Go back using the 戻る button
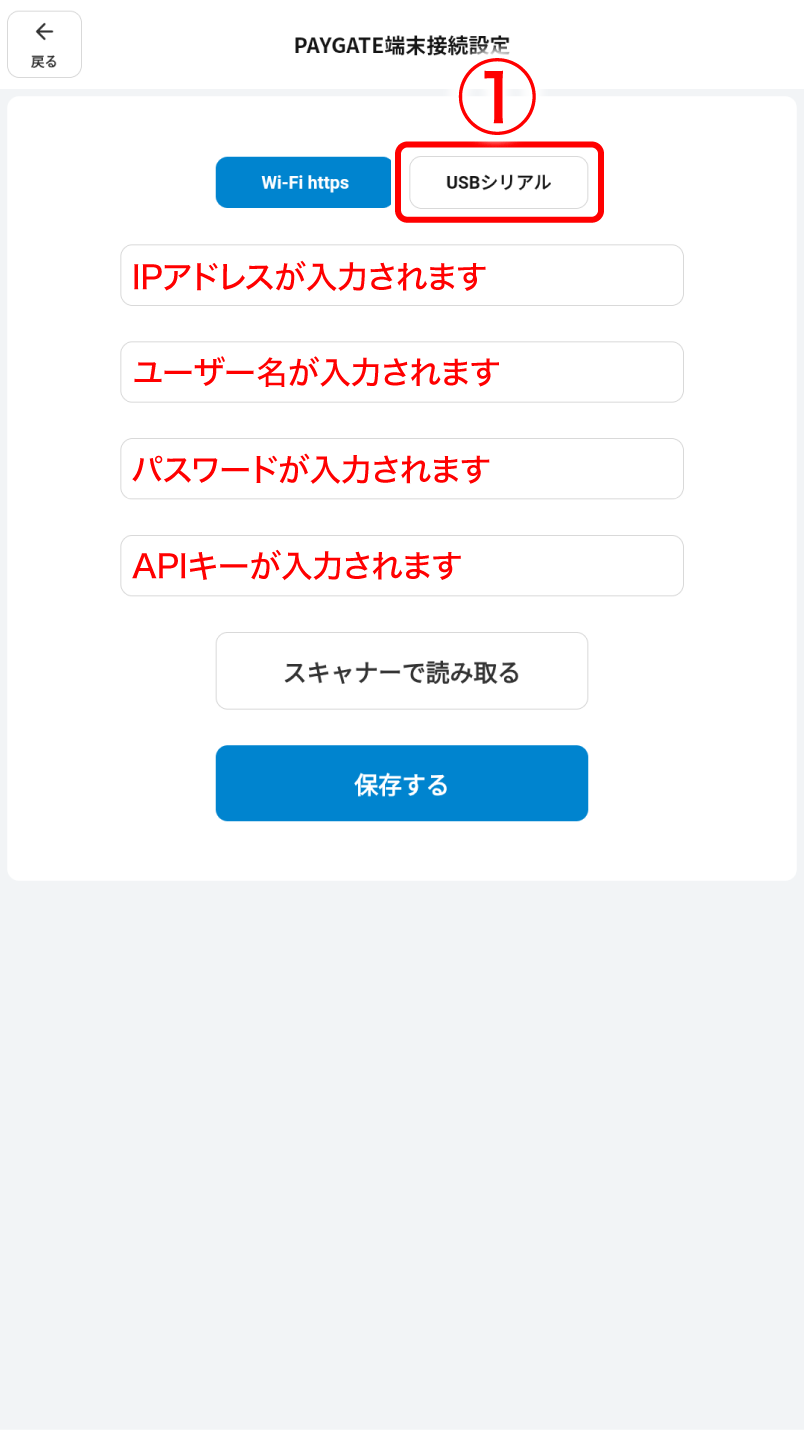Screen dimensions: 804x1430 [44, 44]
